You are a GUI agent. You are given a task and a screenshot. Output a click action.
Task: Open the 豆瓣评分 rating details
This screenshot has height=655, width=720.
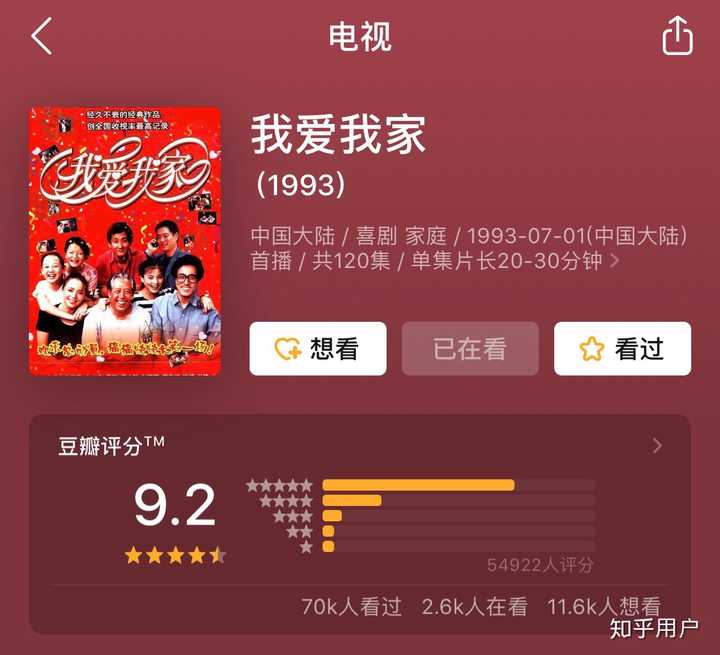656,446
